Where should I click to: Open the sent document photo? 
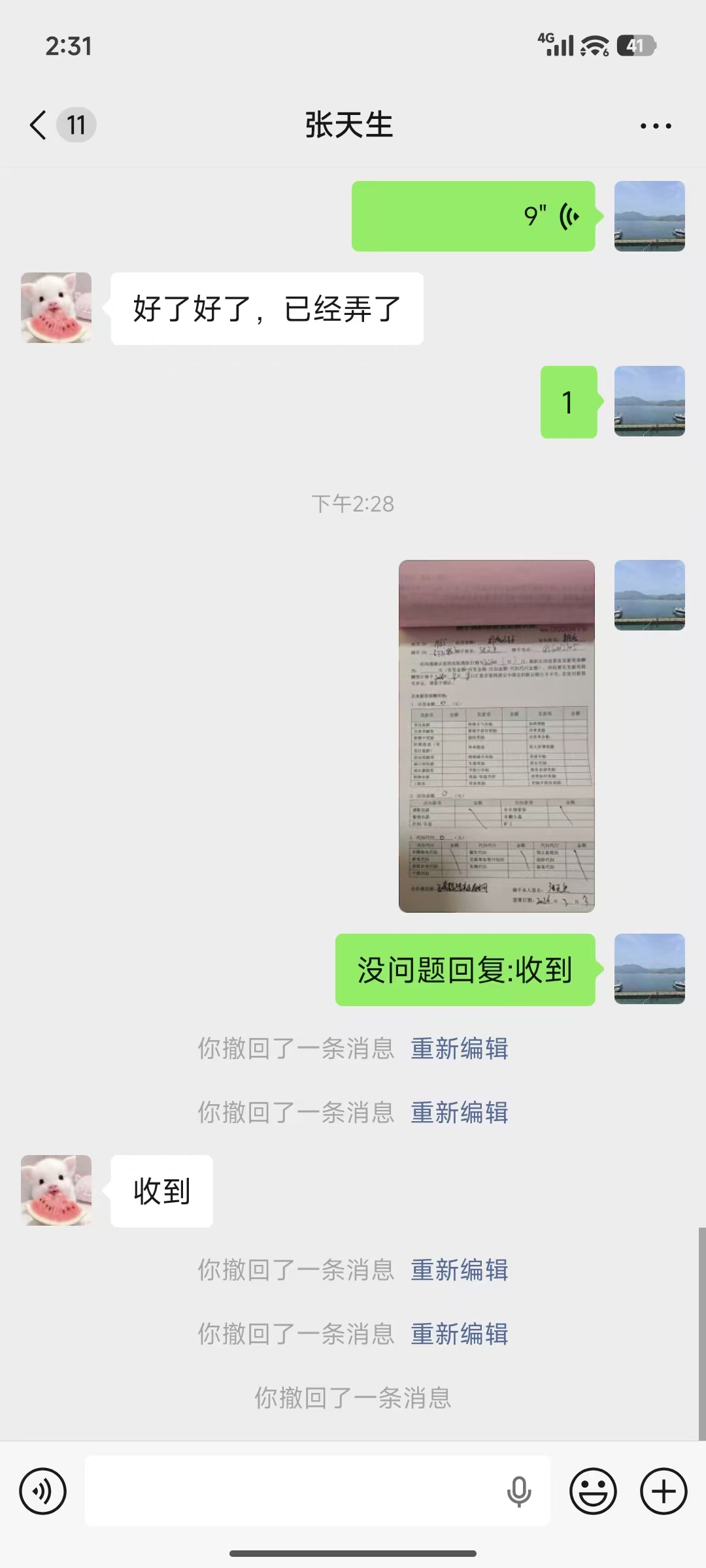(497, 736)
